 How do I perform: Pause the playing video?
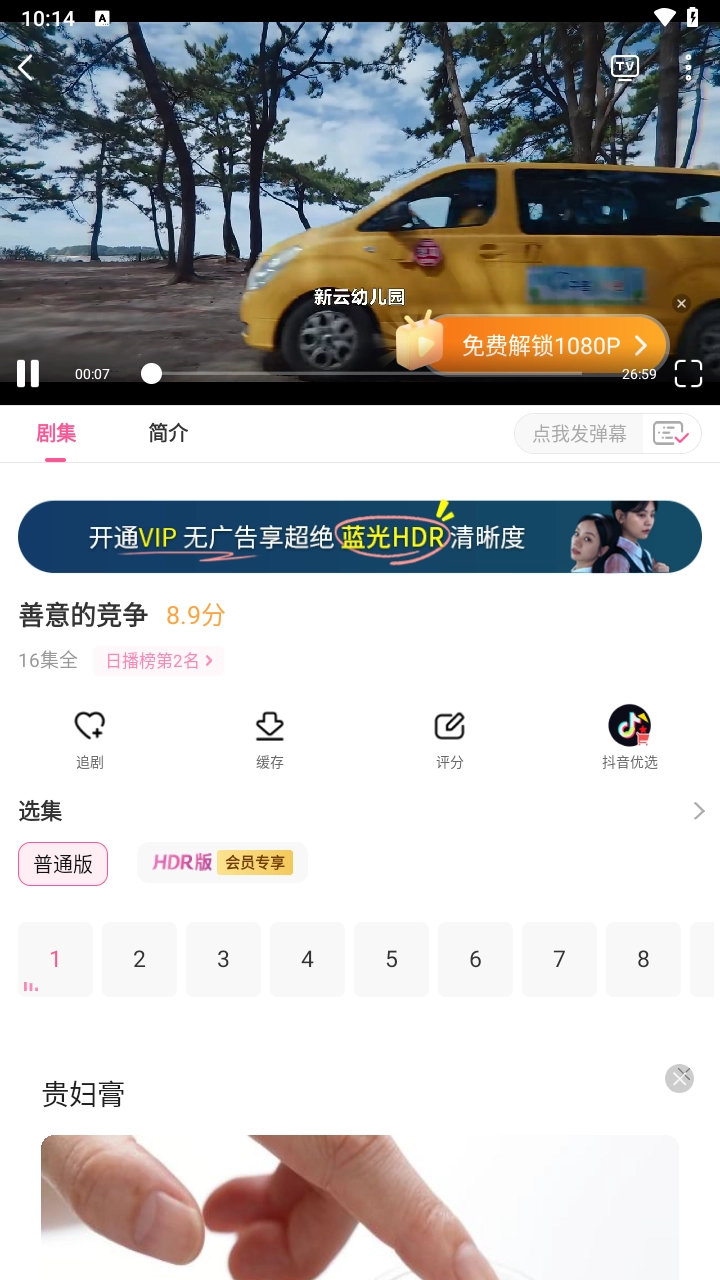coord(27,373)
